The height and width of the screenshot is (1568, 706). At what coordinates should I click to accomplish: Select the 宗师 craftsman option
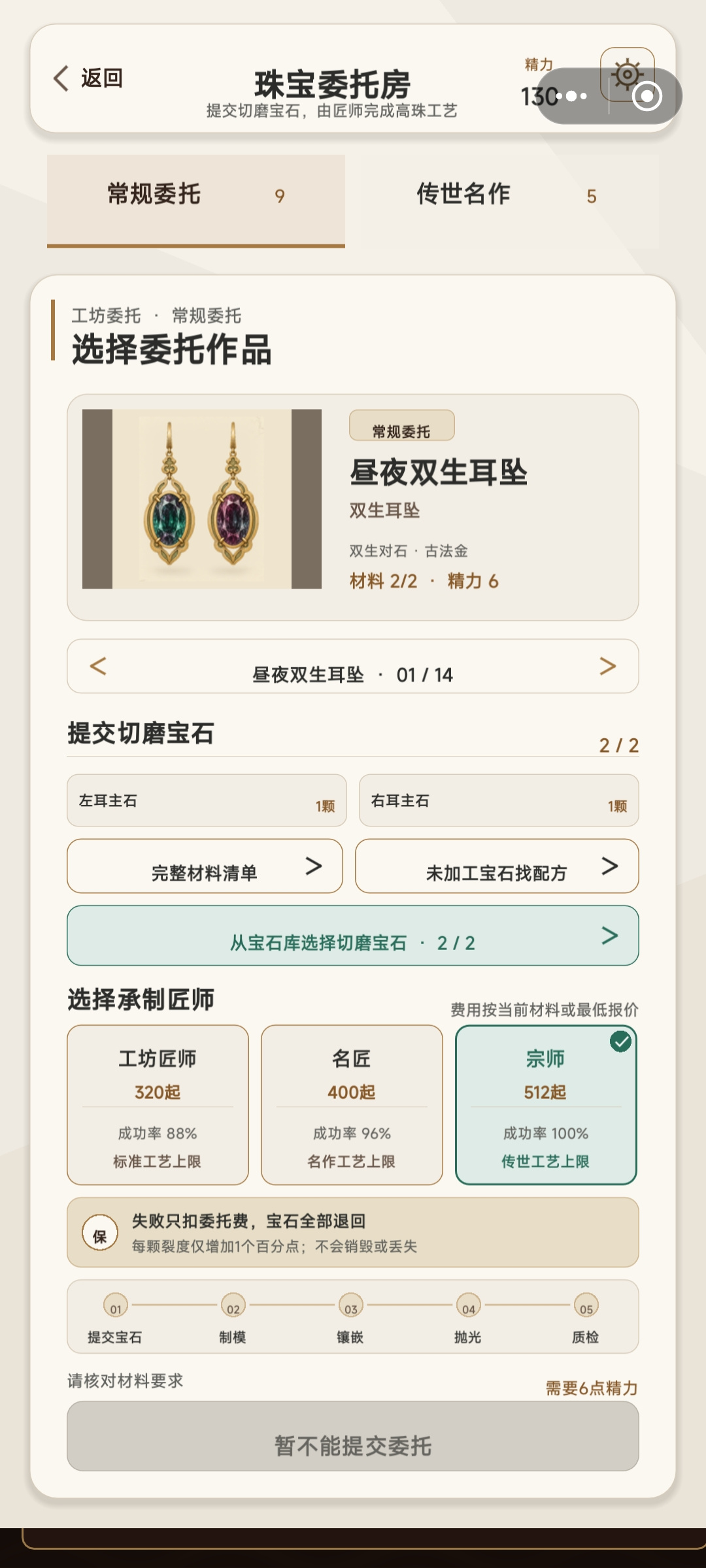click(546, 1105)
